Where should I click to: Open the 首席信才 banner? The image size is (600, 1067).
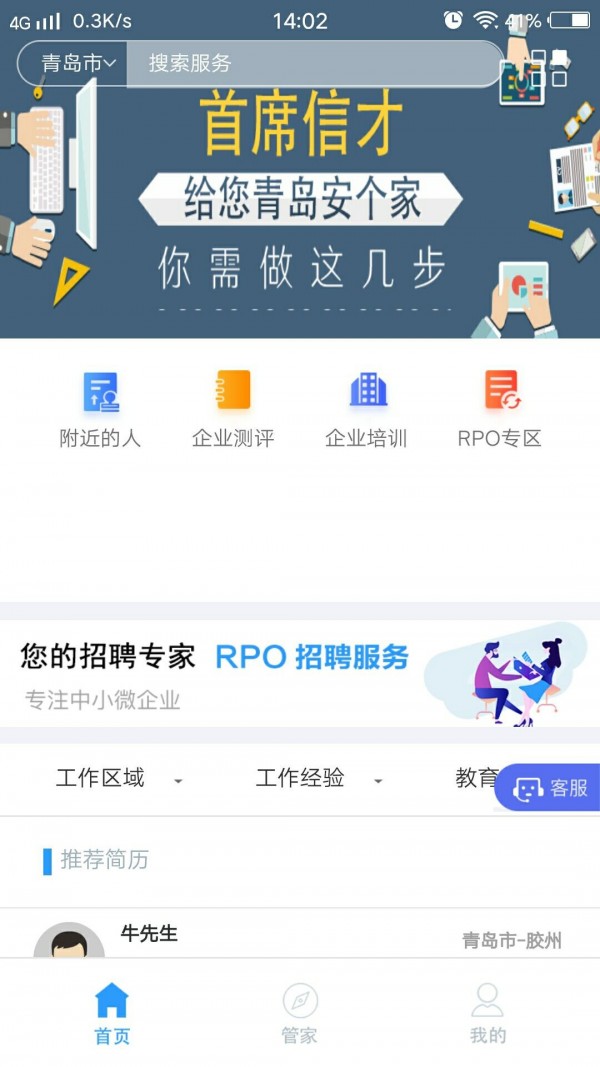coord(300,204)
